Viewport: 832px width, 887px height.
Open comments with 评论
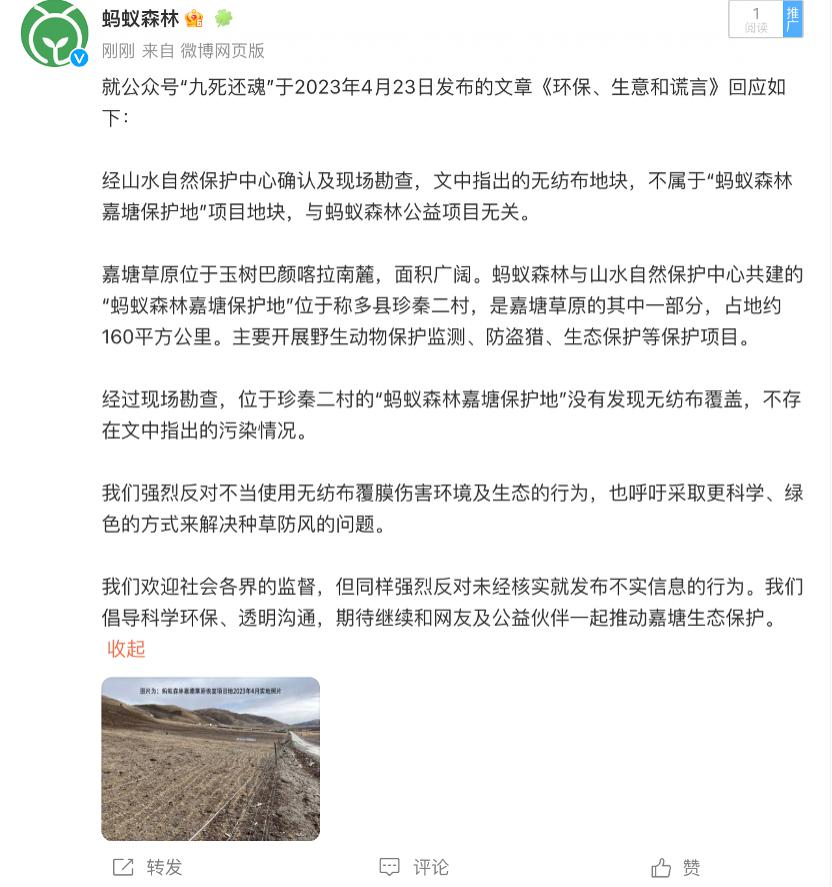pos(414,867)
